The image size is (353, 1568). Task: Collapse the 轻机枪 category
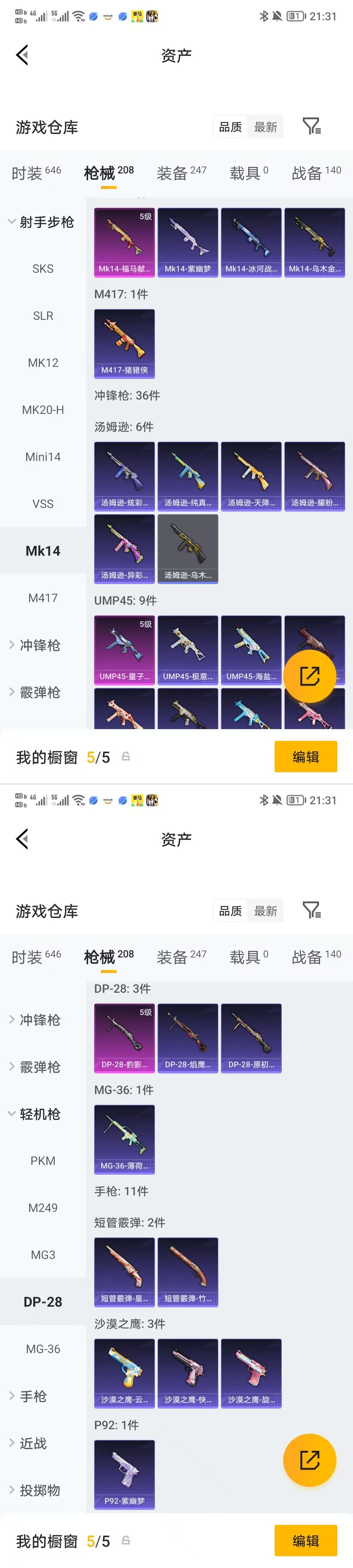click(40, 1113)
